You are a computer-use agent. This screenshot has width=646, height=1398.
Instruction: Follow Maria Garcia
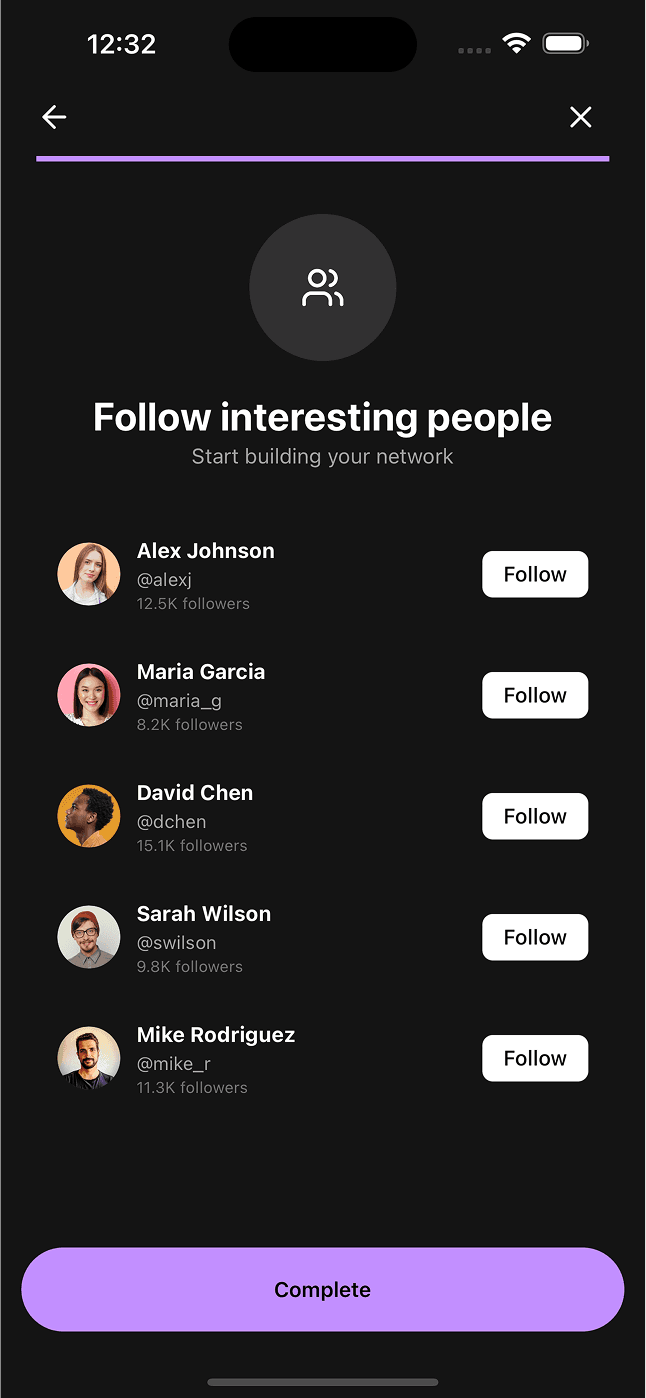[x=535, y=695]
